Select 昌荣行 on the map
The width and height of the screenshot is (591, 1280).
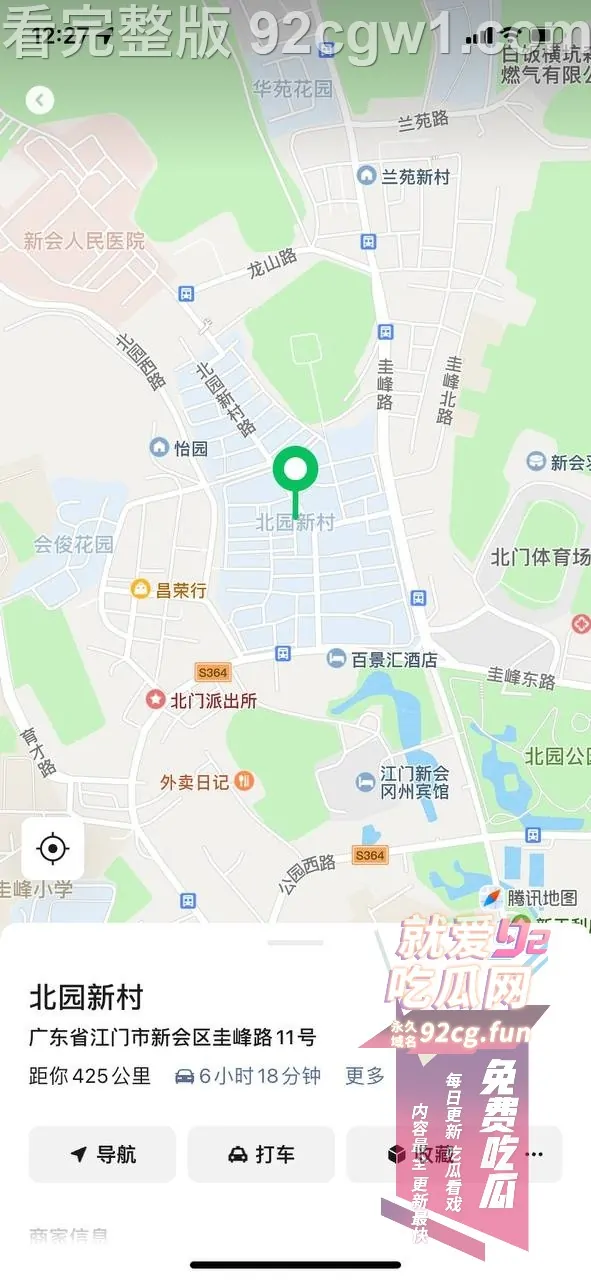pyautogui.click(x=169, y=590)
